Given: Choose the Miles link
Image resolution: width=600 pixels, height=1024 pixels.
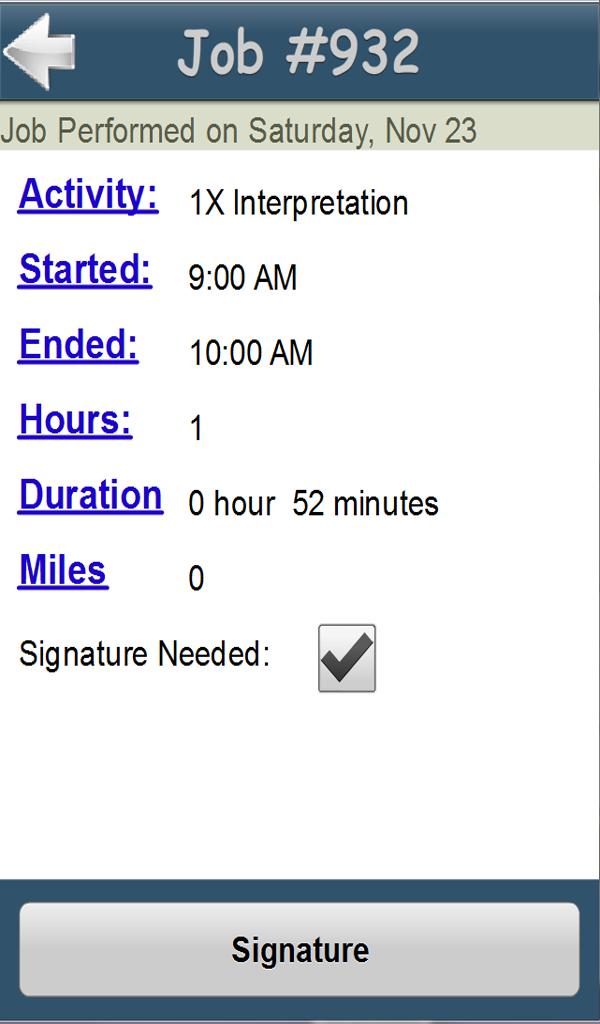Looking at the screenshot, I should tap(63, 571).
